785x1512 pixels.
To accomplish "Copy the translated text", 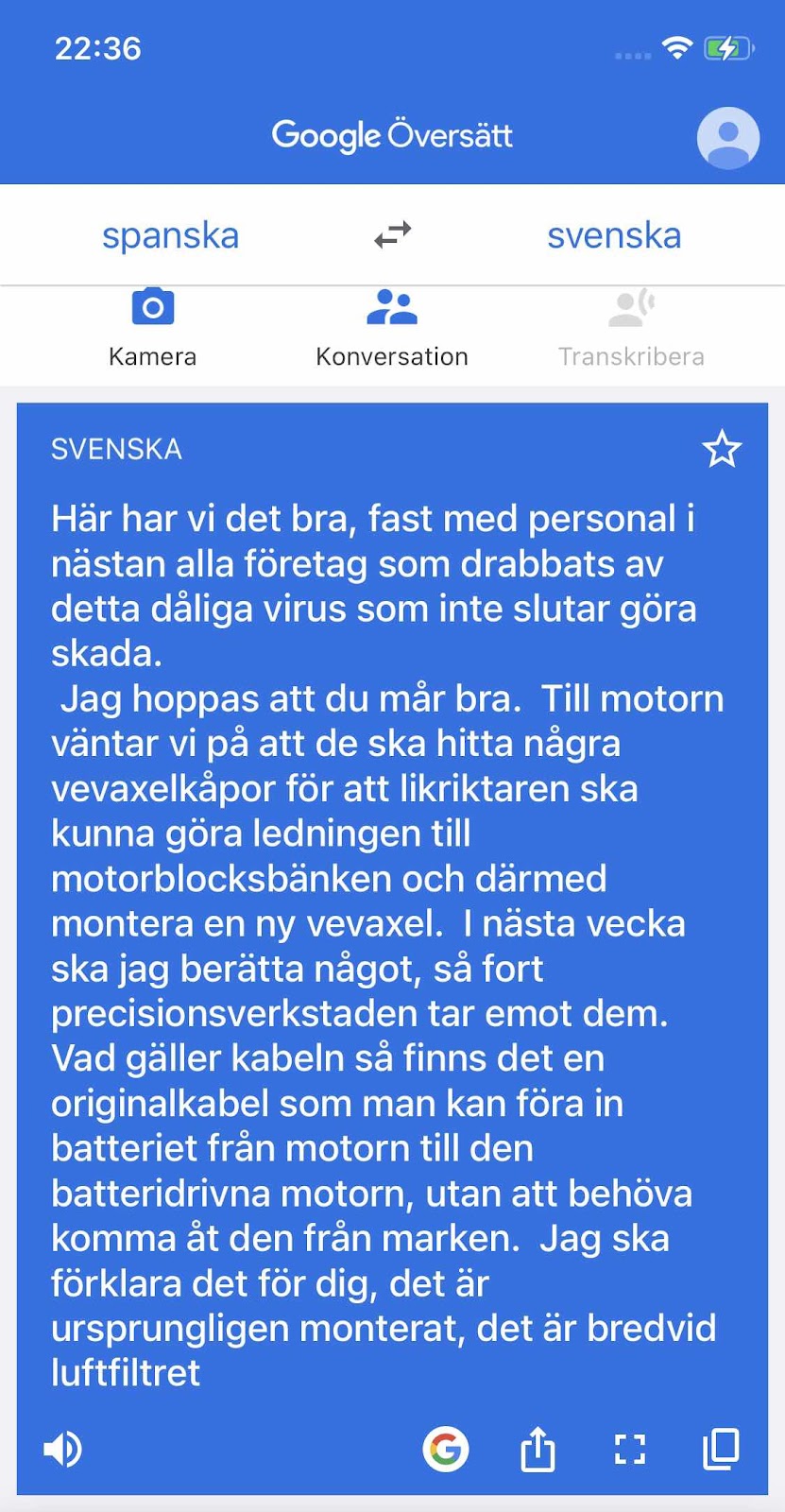I will (722, 1449).
